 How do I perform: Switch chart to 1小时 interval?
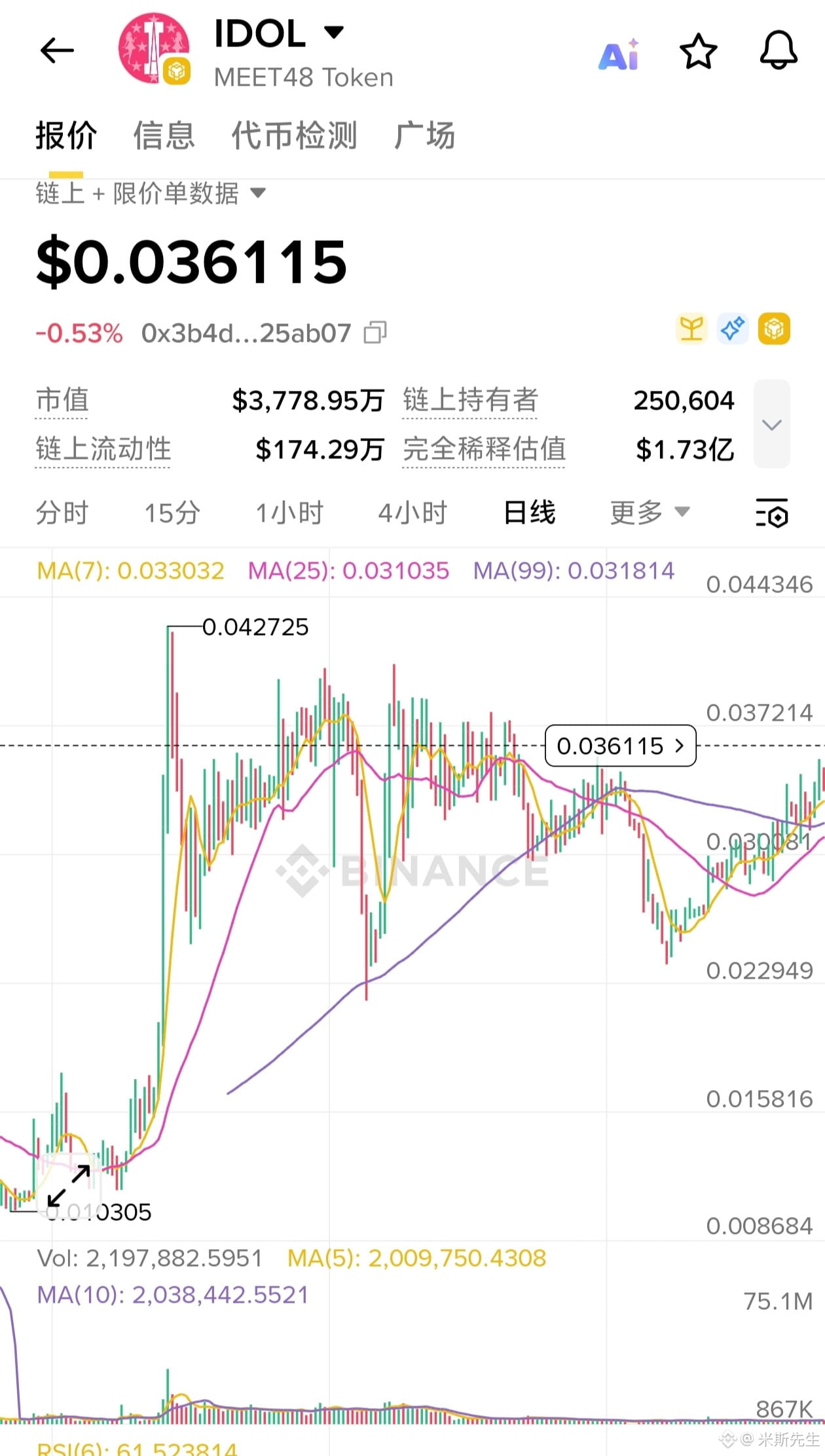pos(289,513)
